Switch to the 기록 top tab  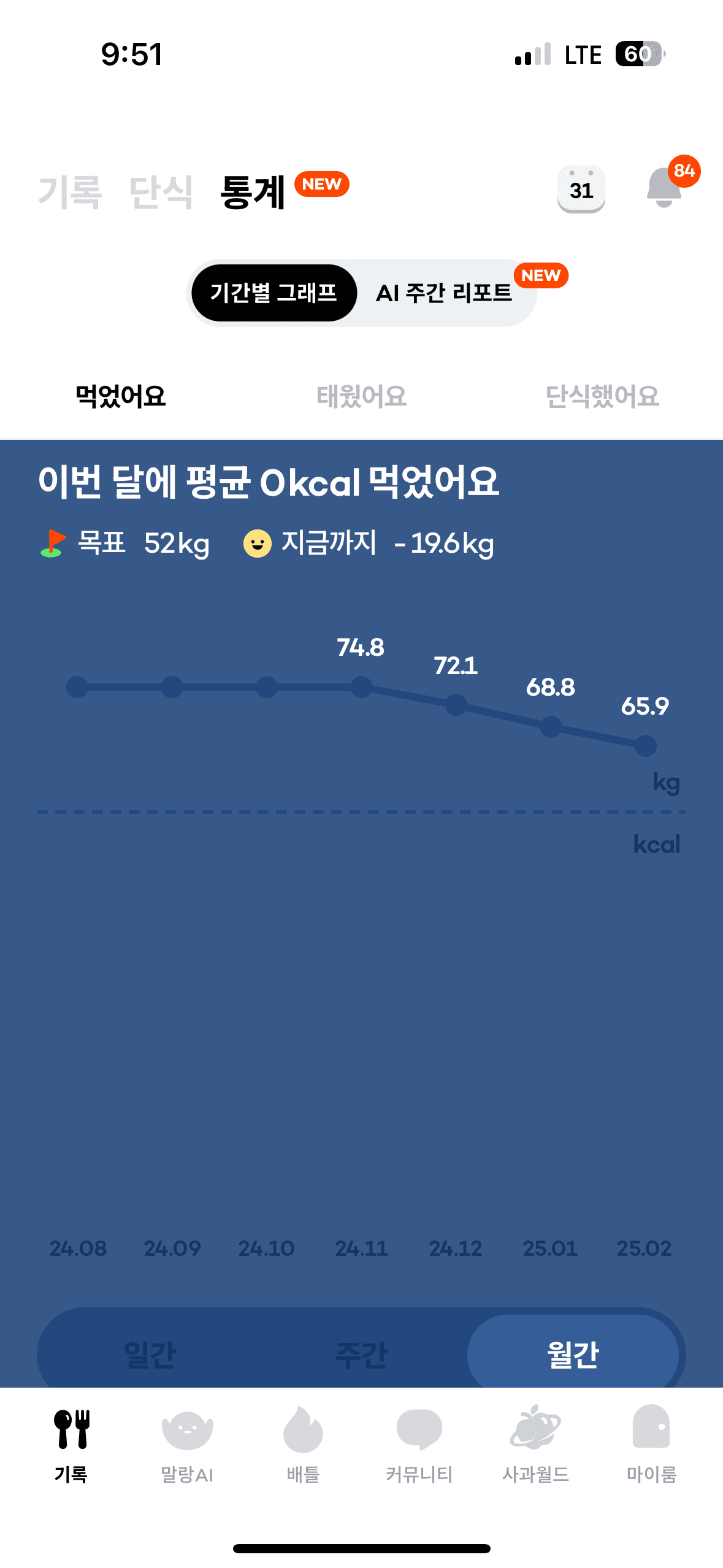coord(69,192)
